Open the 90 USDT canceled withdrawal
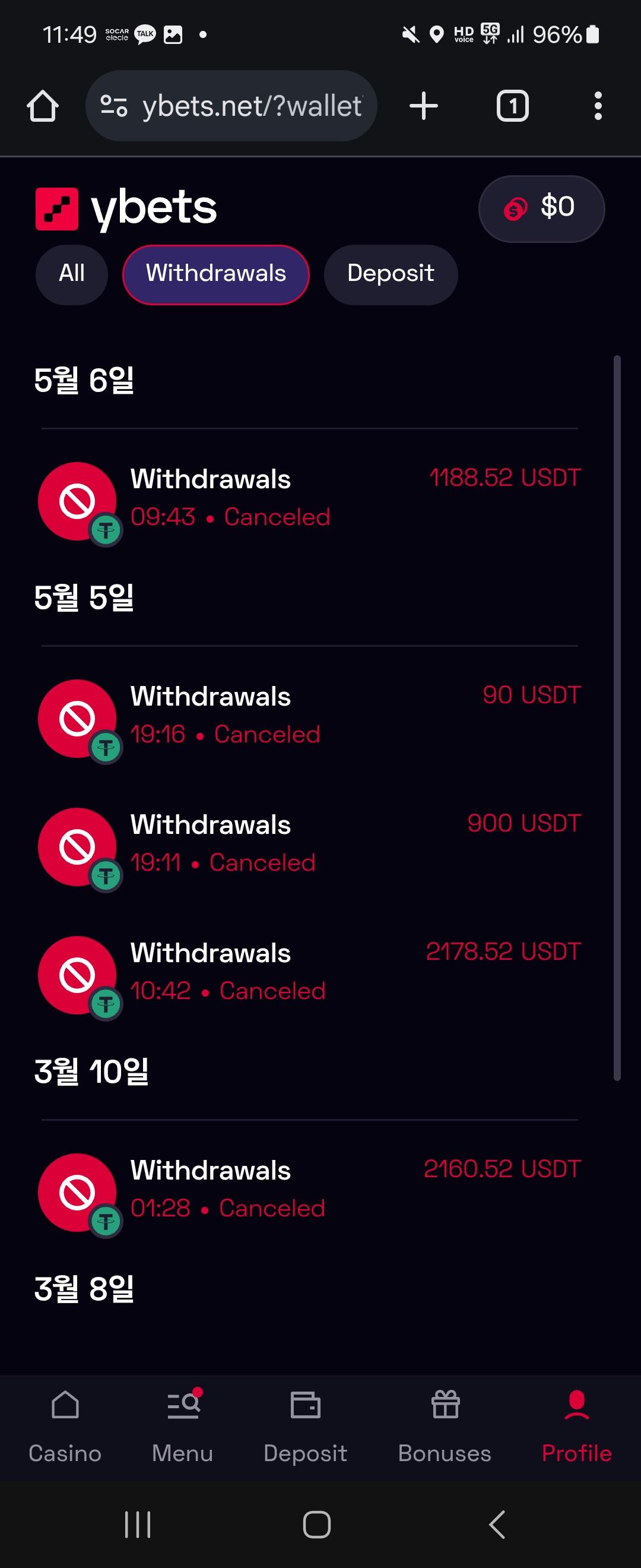This screenshot has height=1568, width=641. click(309, 716)
